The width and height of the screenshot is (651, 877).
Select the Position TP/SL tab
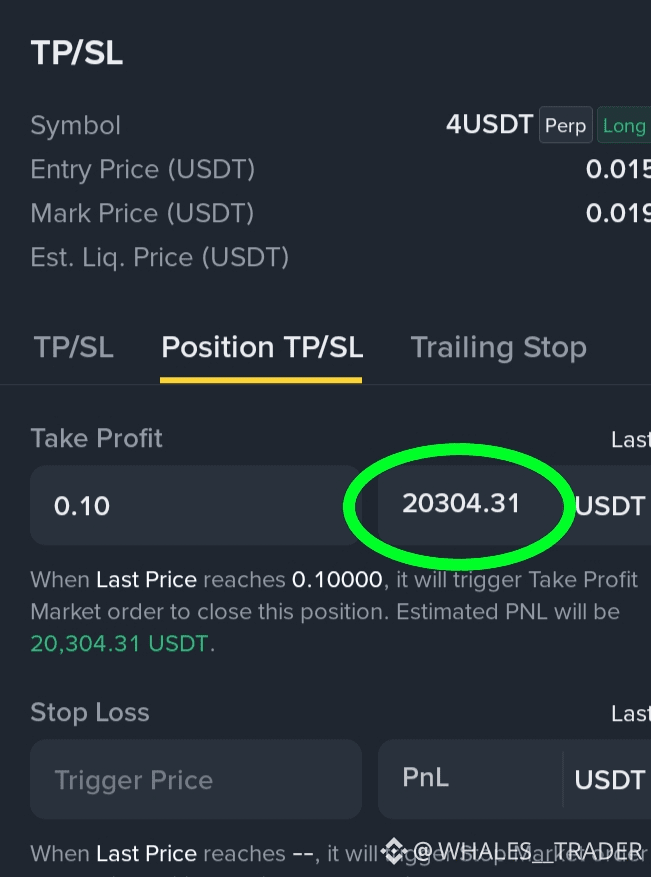[262, 347]
